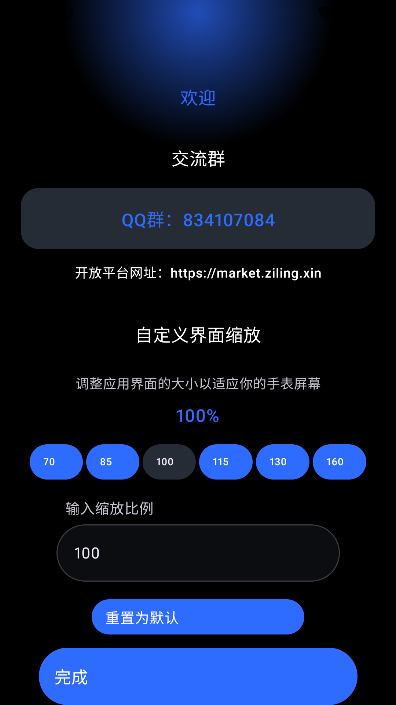Set interface scale to 130
The image size is (396, 705).
[x=282, y=462]
